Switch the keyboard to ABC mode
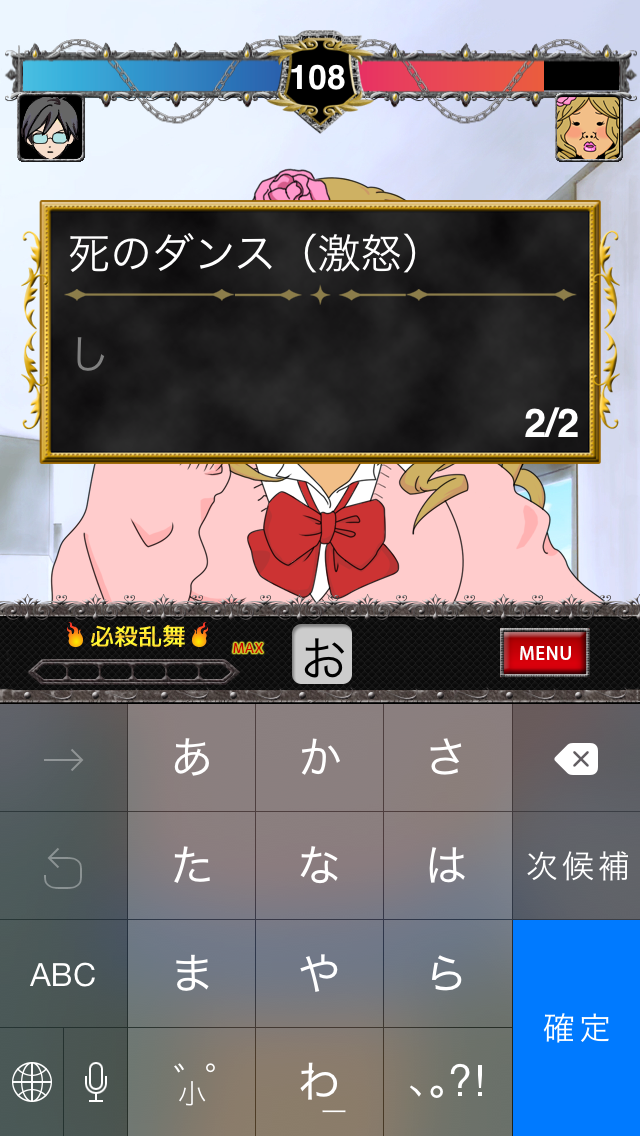The height and width of the screenshot is (1136, 640). click(63, 974)
